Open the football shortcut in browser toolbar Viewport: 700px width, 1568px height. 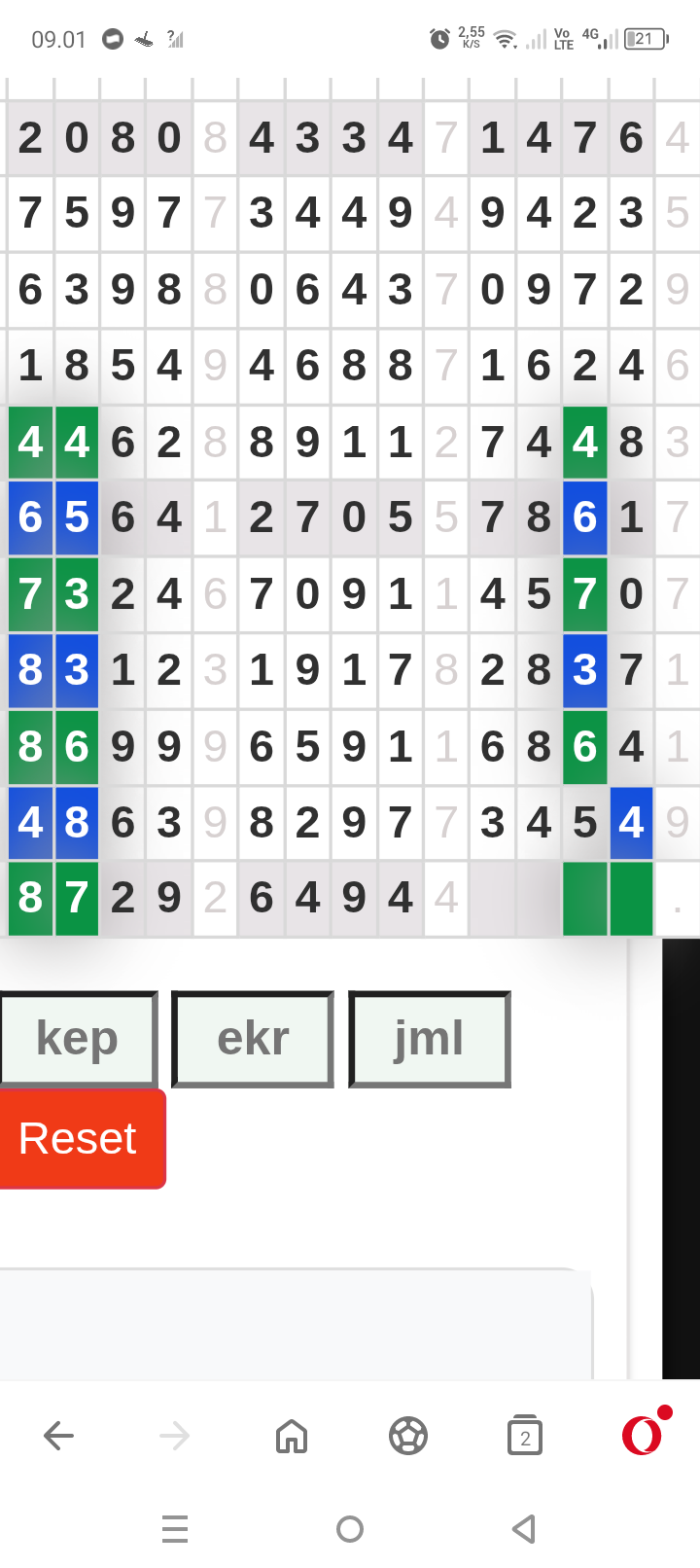pos(408,1436)
